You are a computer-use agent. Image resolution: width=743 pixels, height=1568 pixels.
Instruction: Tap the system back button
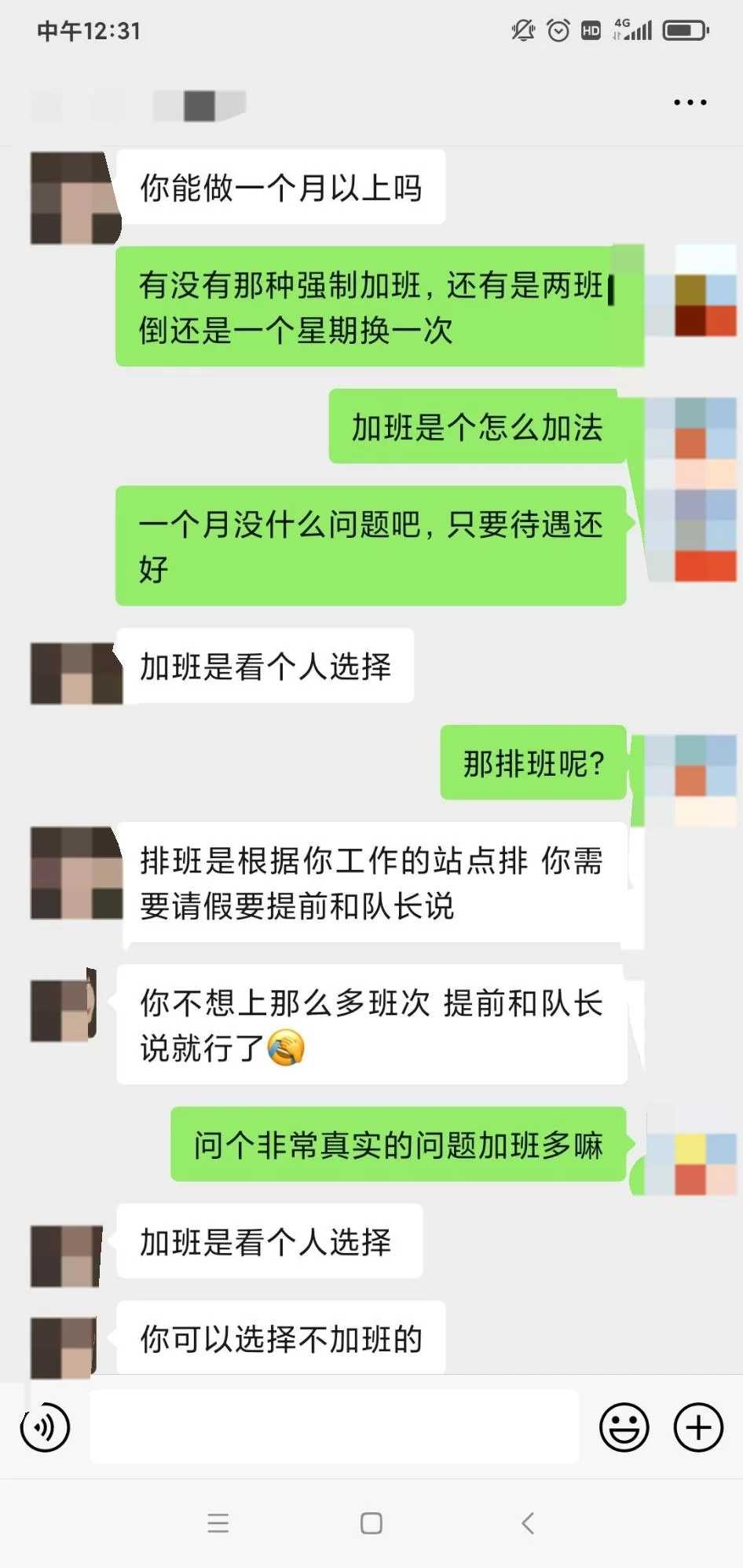[528, 1523]
